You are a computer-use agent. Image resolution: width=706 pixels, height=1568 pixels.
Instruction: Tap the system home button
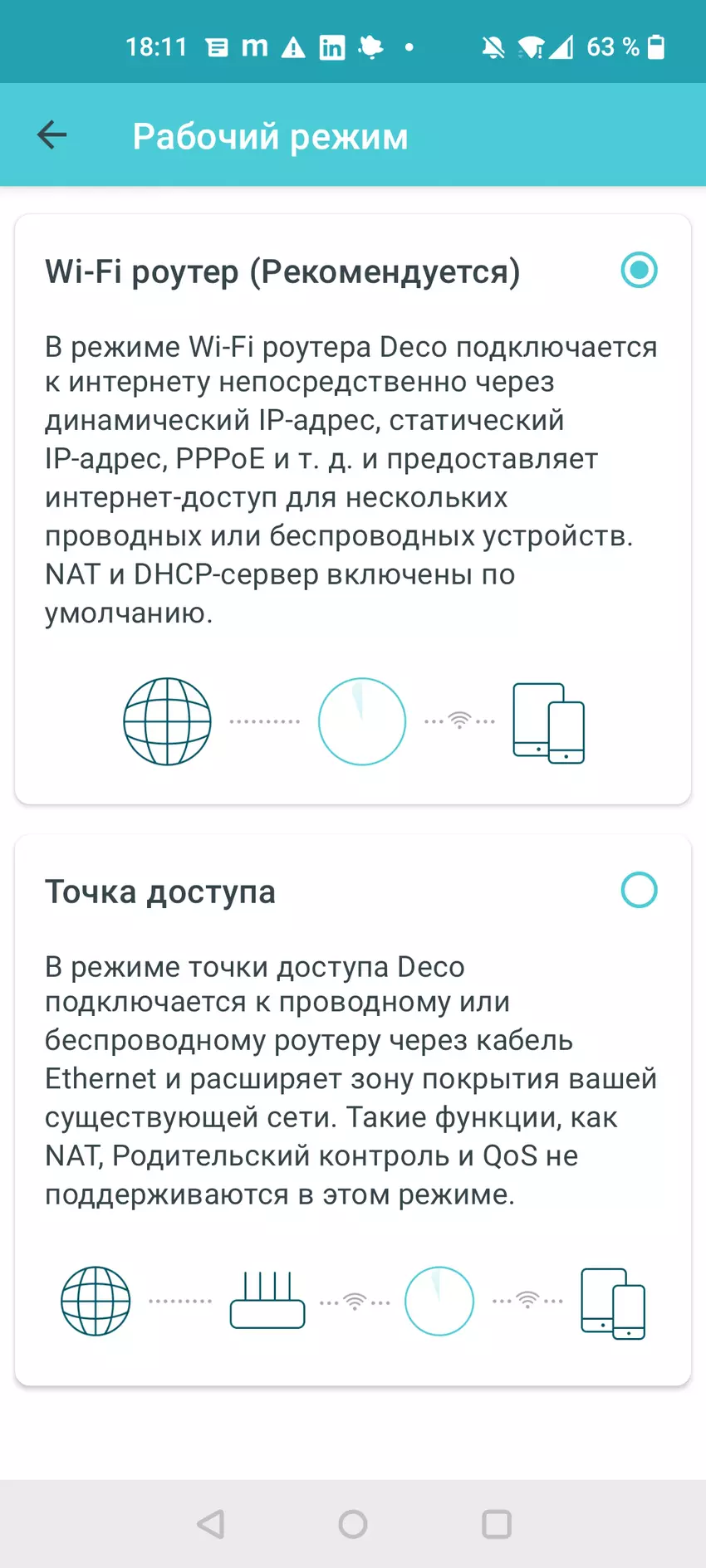pos(353,1524)
